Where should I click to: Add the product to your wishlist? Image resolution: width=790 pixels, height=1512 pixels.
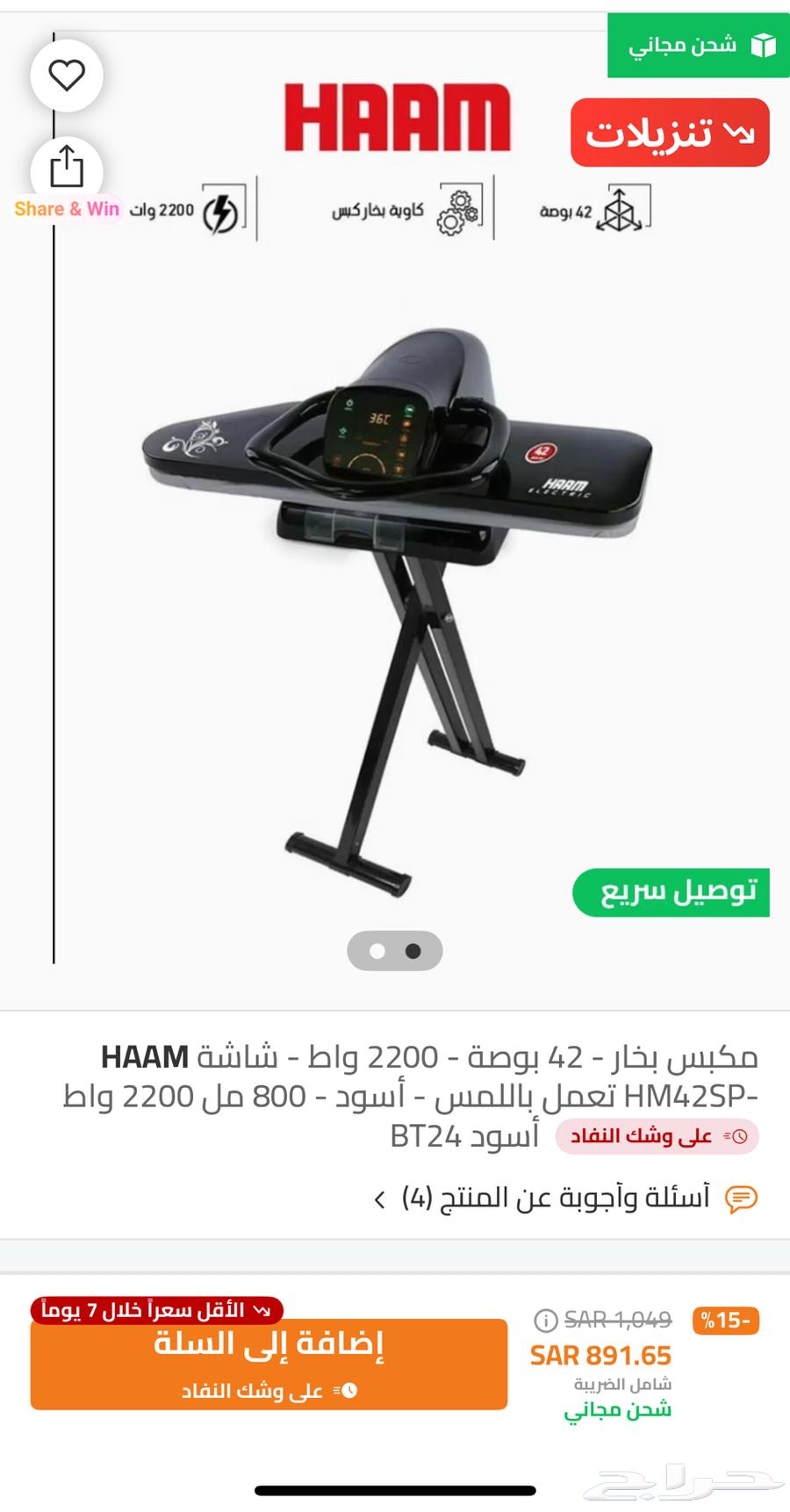point(67,76)
